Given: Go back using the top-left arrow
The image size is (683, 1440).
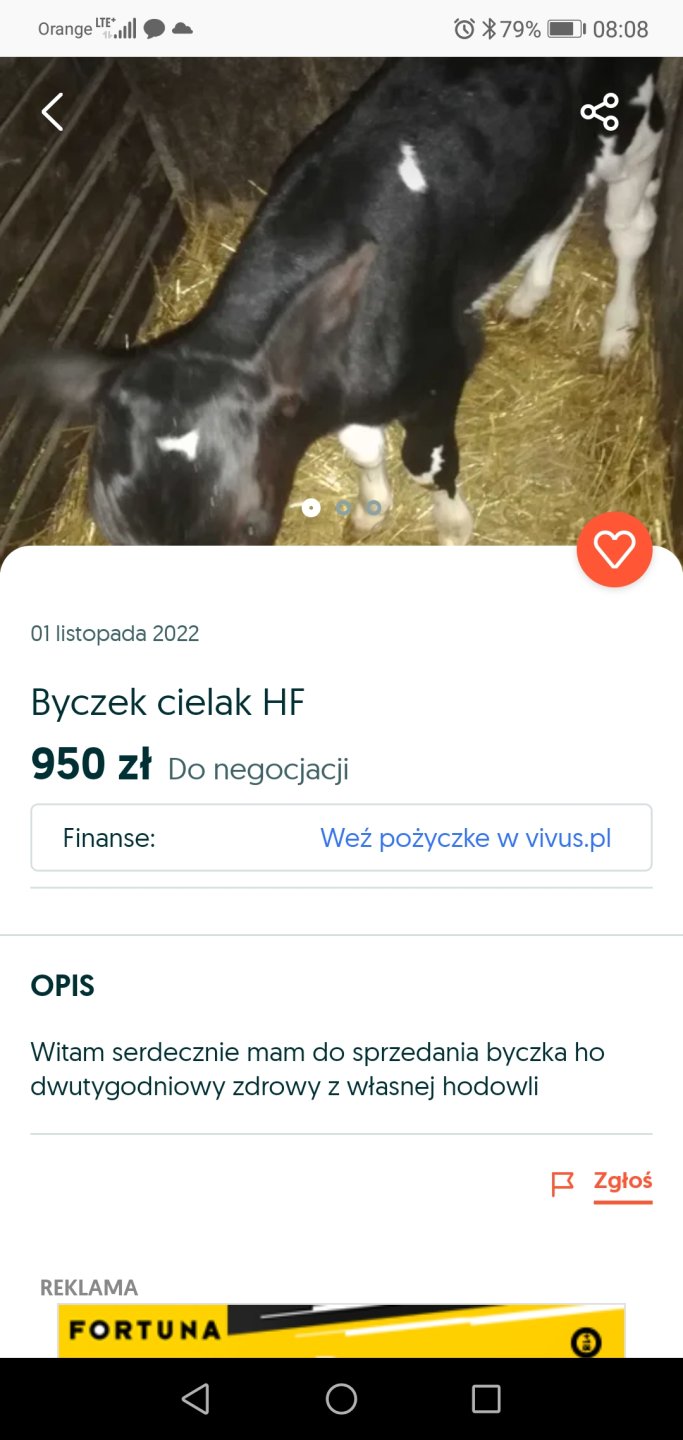Looking at the screenshot, I should (x=52, y=112).
